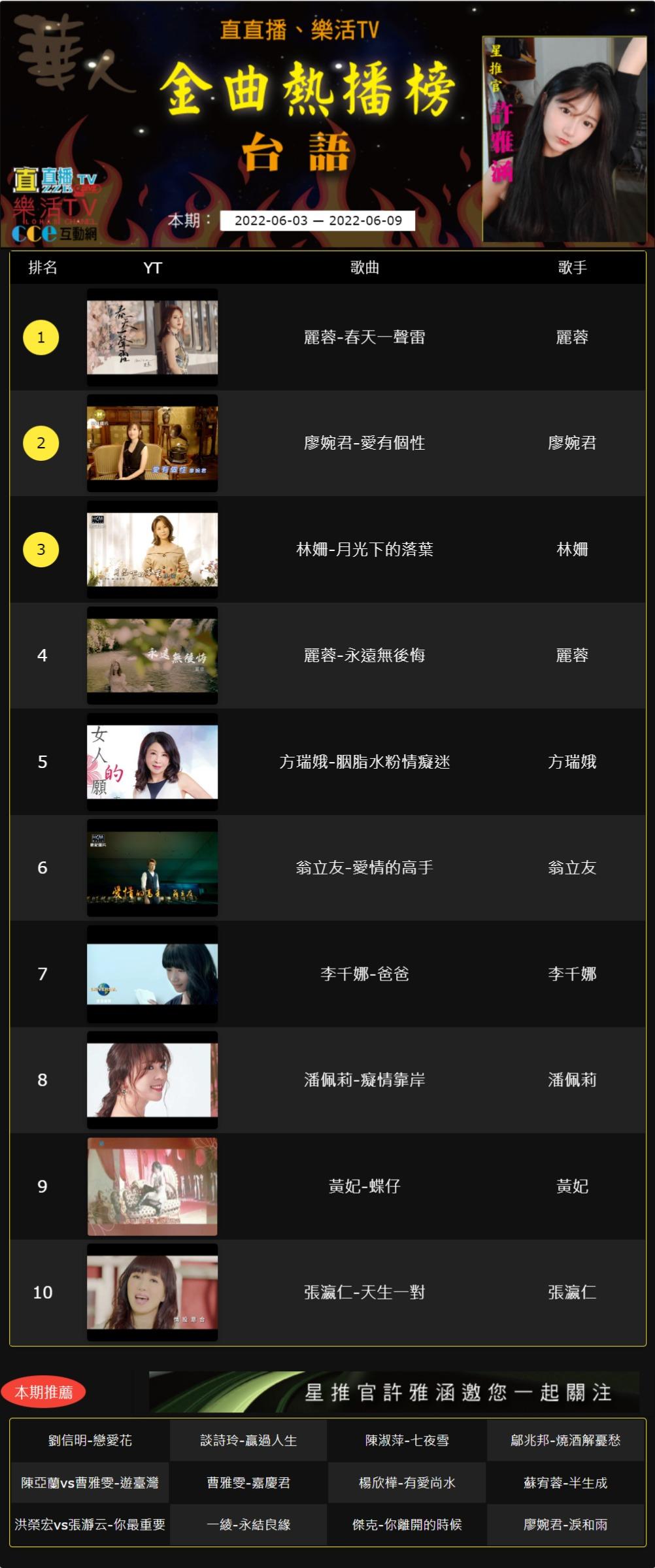Open recommended song 一綾-永結良緣

[248, 1524]
